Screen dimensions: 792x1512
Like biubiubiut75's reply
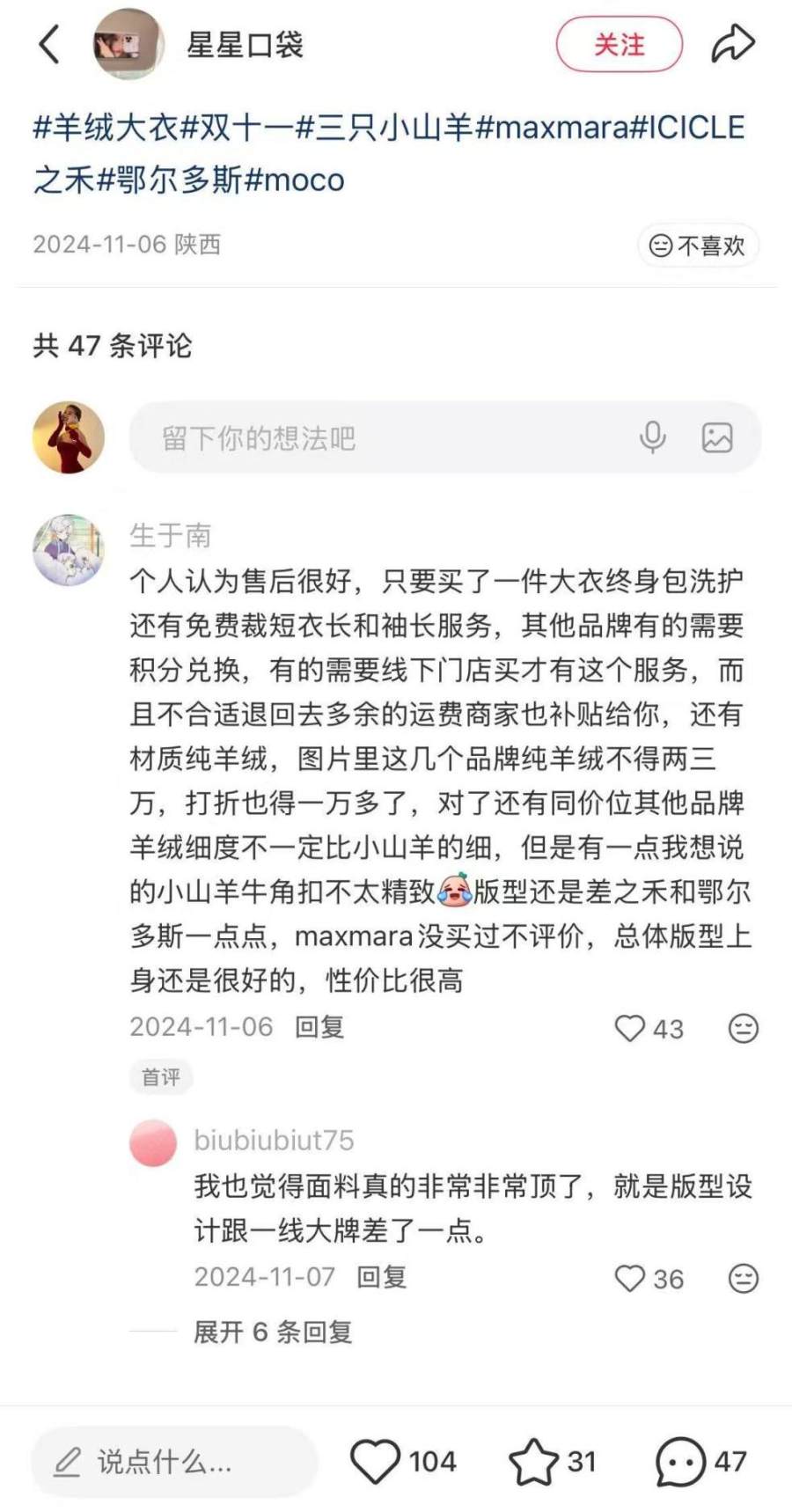pyautogui.click(x=630, y=1278)
